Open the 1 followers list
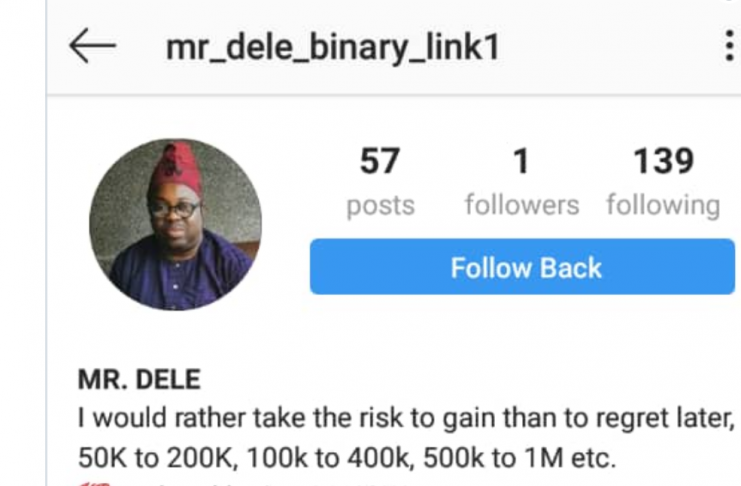Viewport: 741px width, 486px height. click(521, 182)
